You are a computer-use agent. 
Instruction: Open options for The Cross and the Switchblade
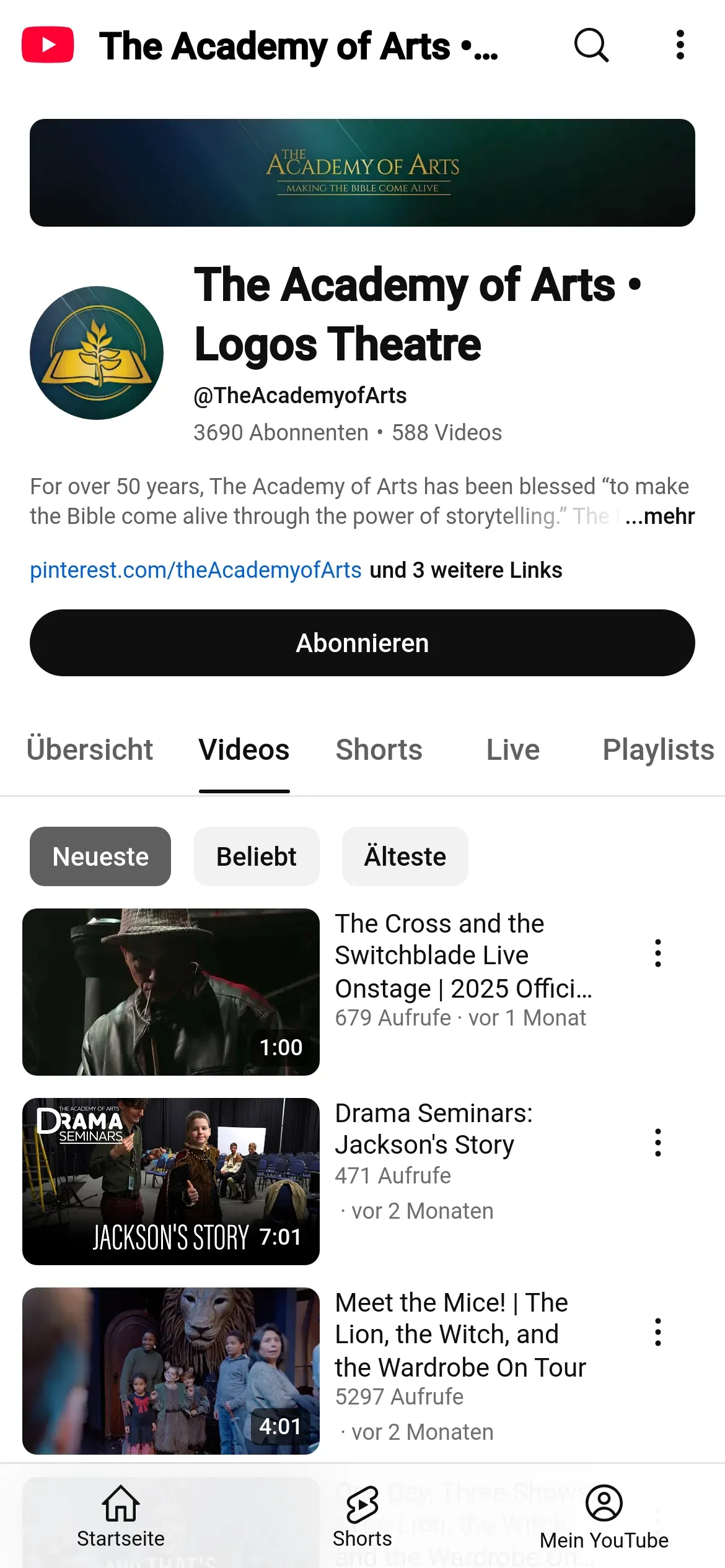click(658, 953)
